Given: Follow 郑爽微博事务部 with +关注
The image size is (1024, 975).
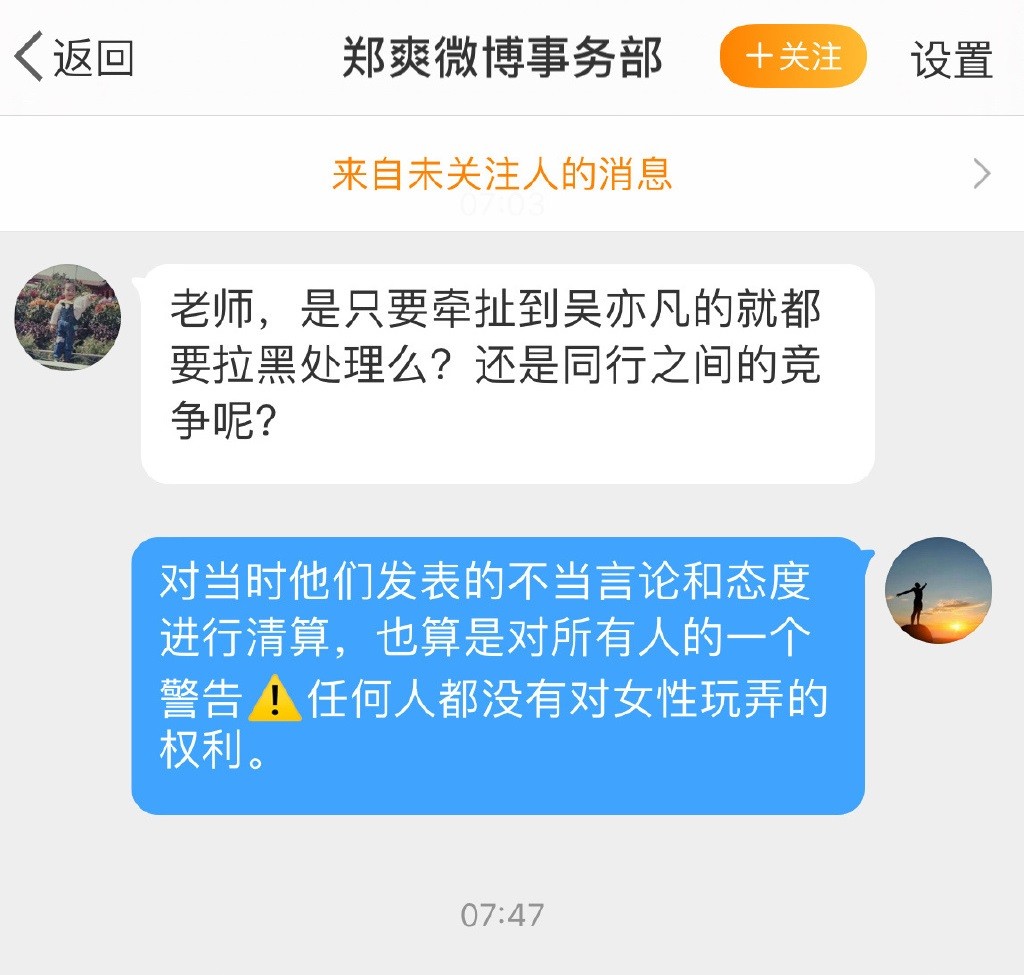Looking at the screenshot, I should (793, 57).
